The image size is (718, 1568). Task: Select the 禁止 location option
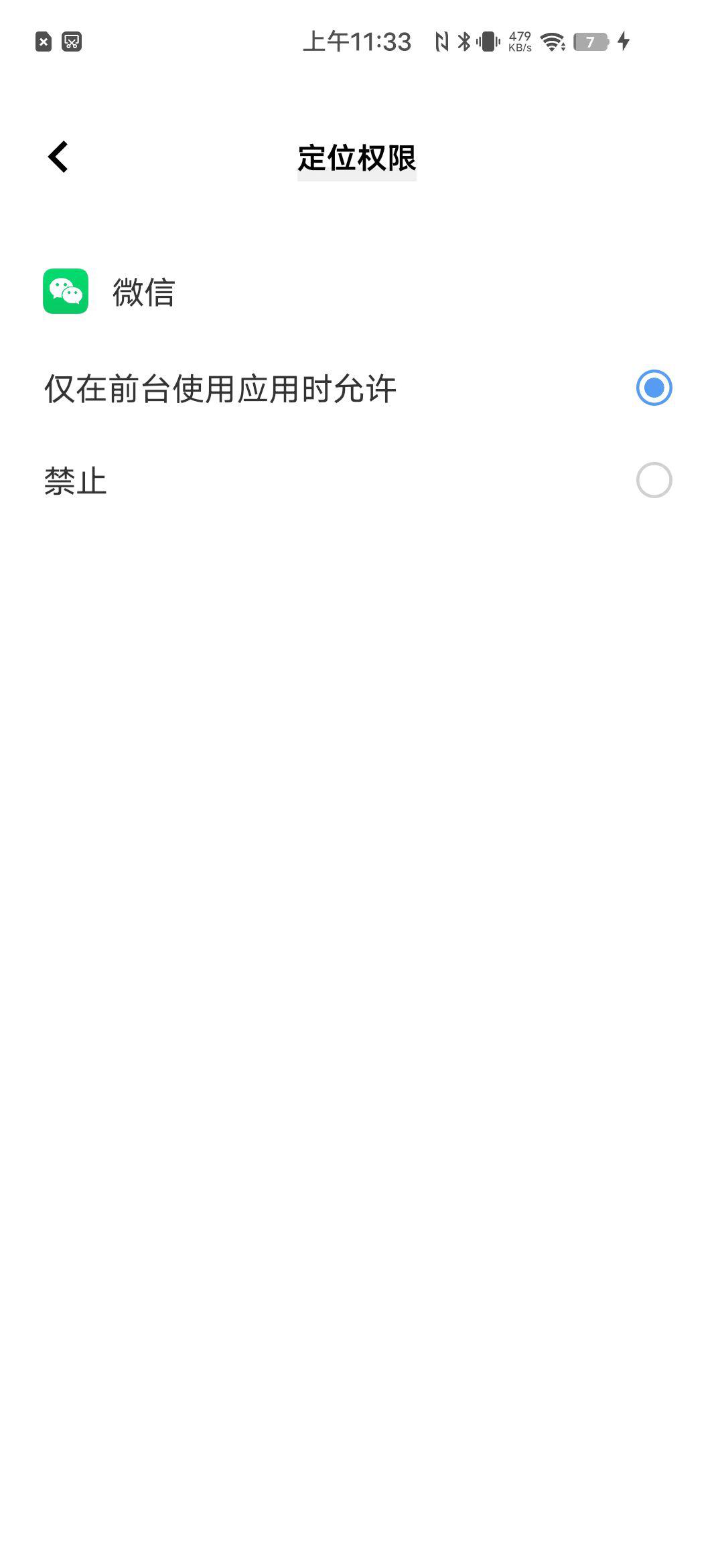[653, 480]
